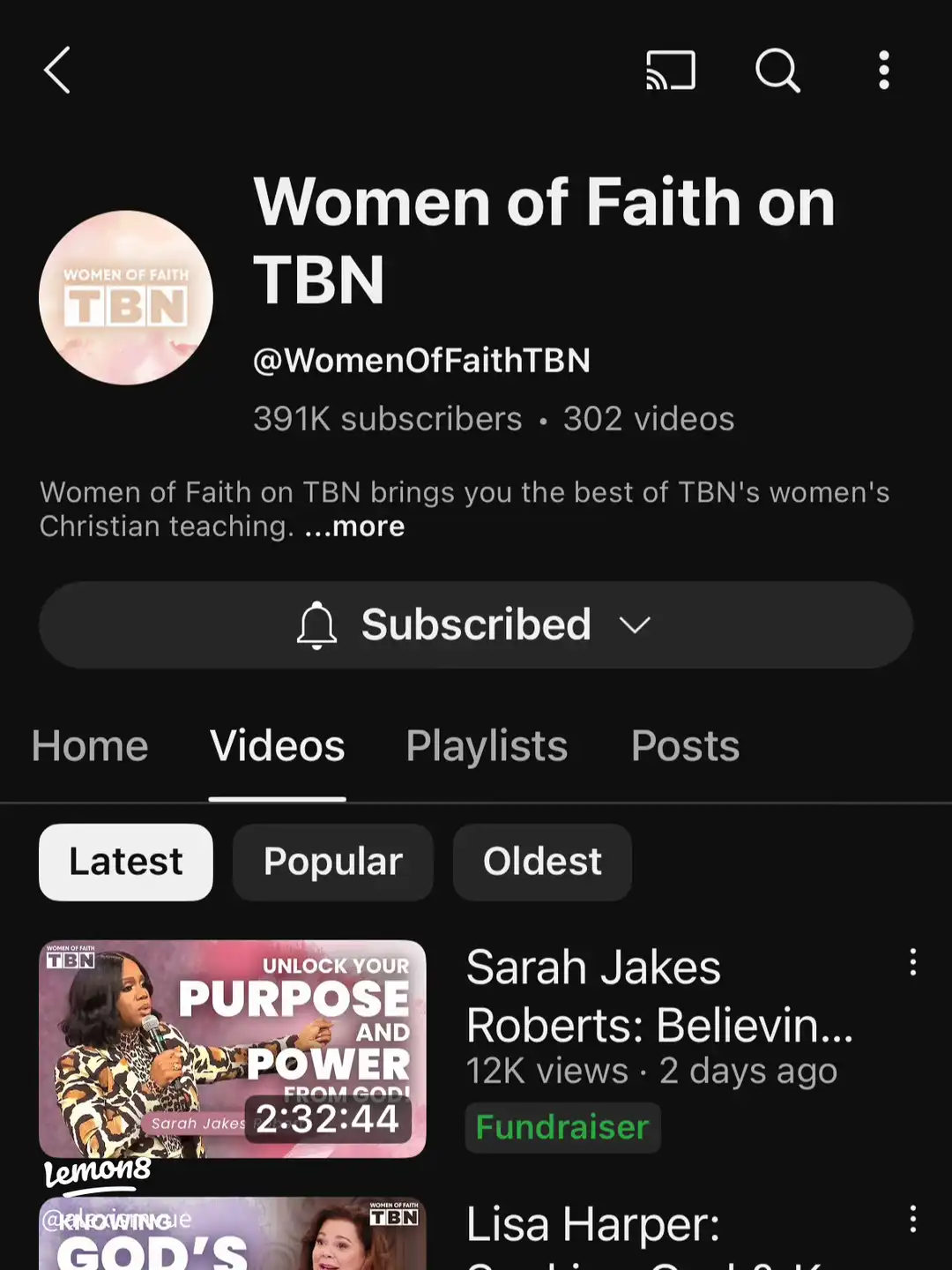Image resolution: width=952 pixels, height=1270 pixels.
Task: Tap the 2:32:44 duration badge
Action: pyautogui.click(x=332, y=1118)
